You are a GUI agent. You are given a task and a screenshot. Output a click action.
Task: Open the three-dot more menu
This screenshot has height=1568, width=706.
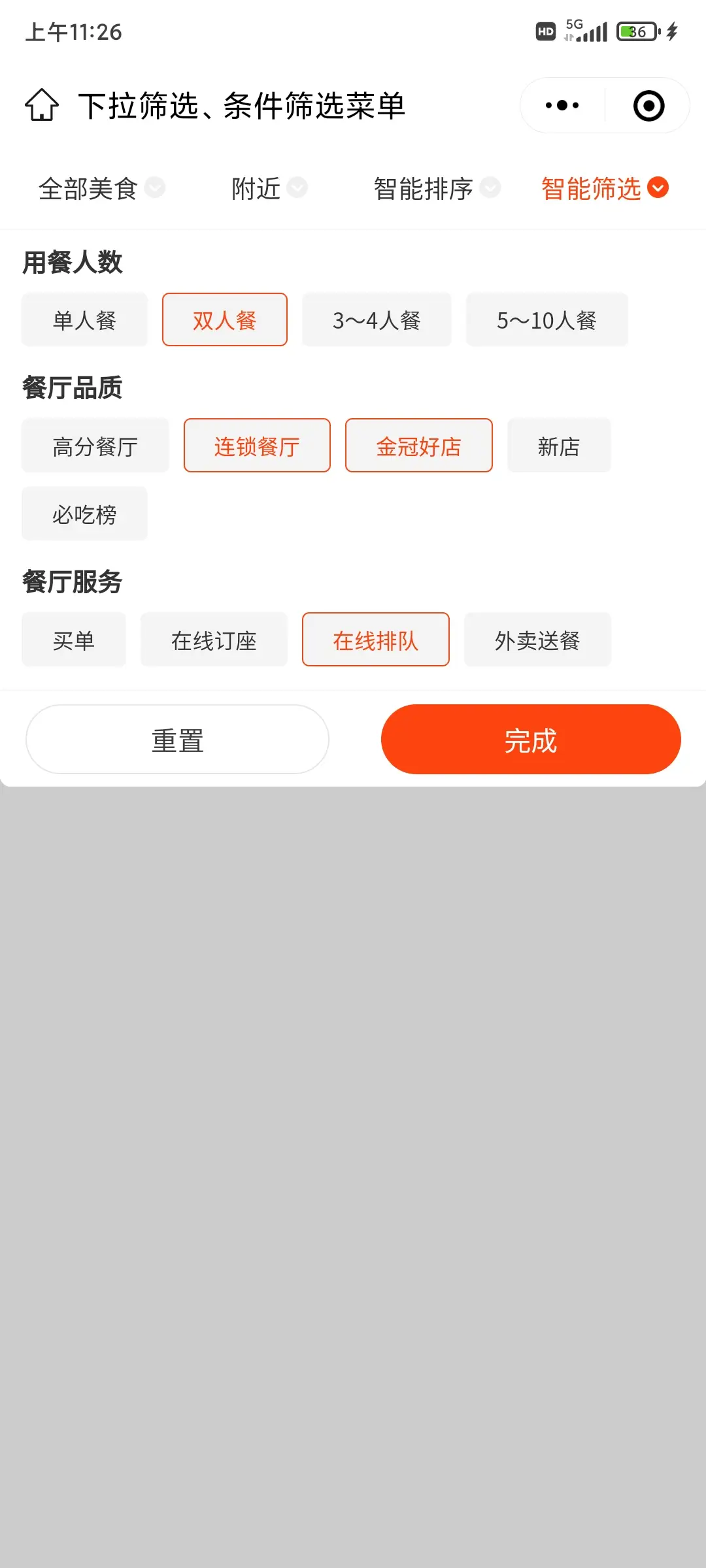click(x=562, y=105)
